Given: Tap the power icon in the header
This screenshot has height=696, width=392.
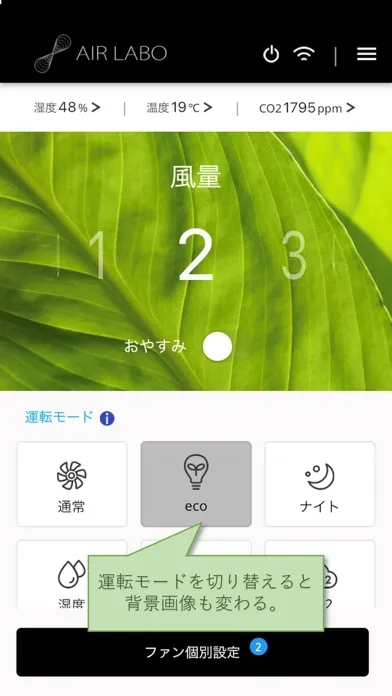Looking at the screenshot, I should [271, 55].
